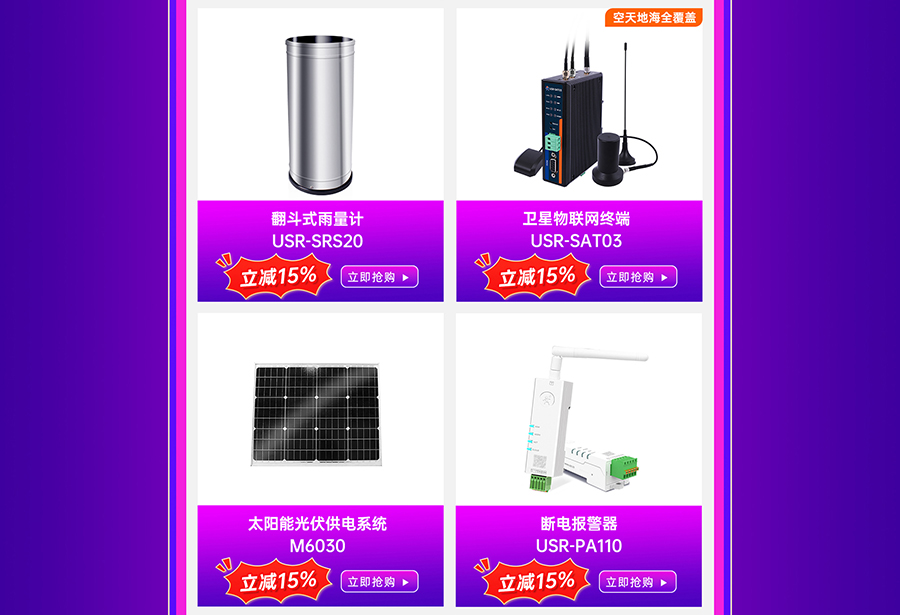Image resolution: width=900 pixels, height=615 pixels.
Task: Open the 太阳能光伏供电系统 product card
Action: point(320,415)
